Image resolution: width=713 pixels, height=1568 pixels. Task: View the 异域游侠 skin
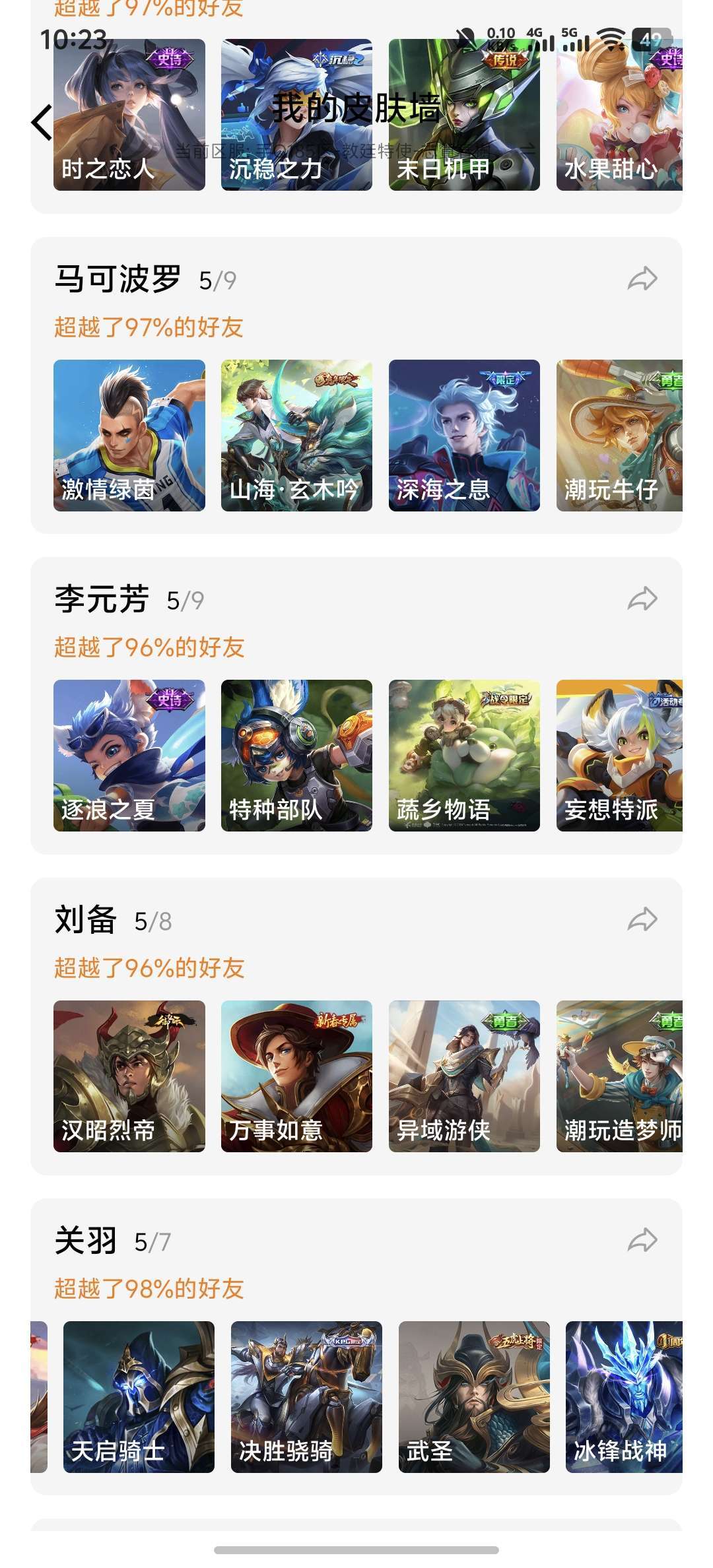point(464,1076)
